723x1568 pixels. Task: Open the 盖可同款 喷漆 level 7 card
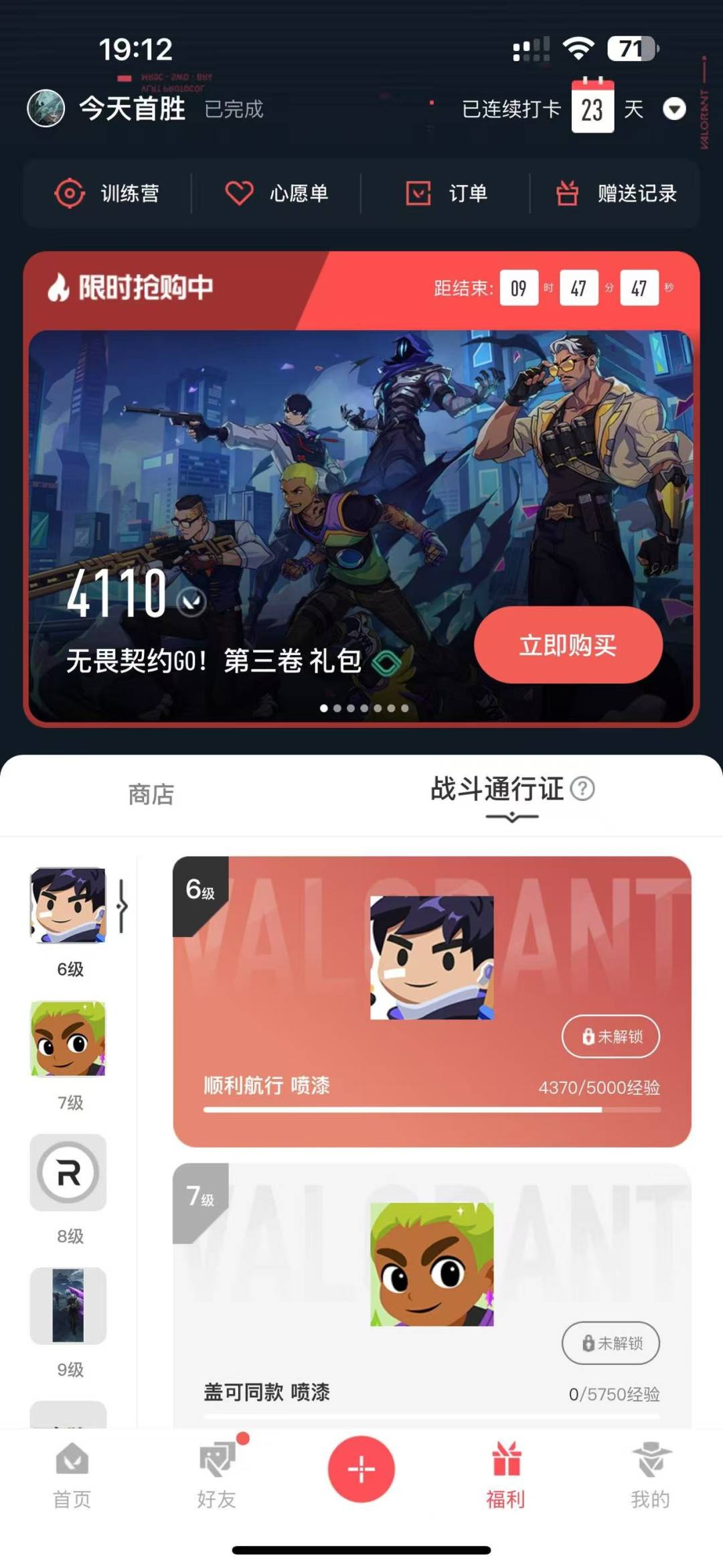pyautogui.click(x=432, y=1293)
